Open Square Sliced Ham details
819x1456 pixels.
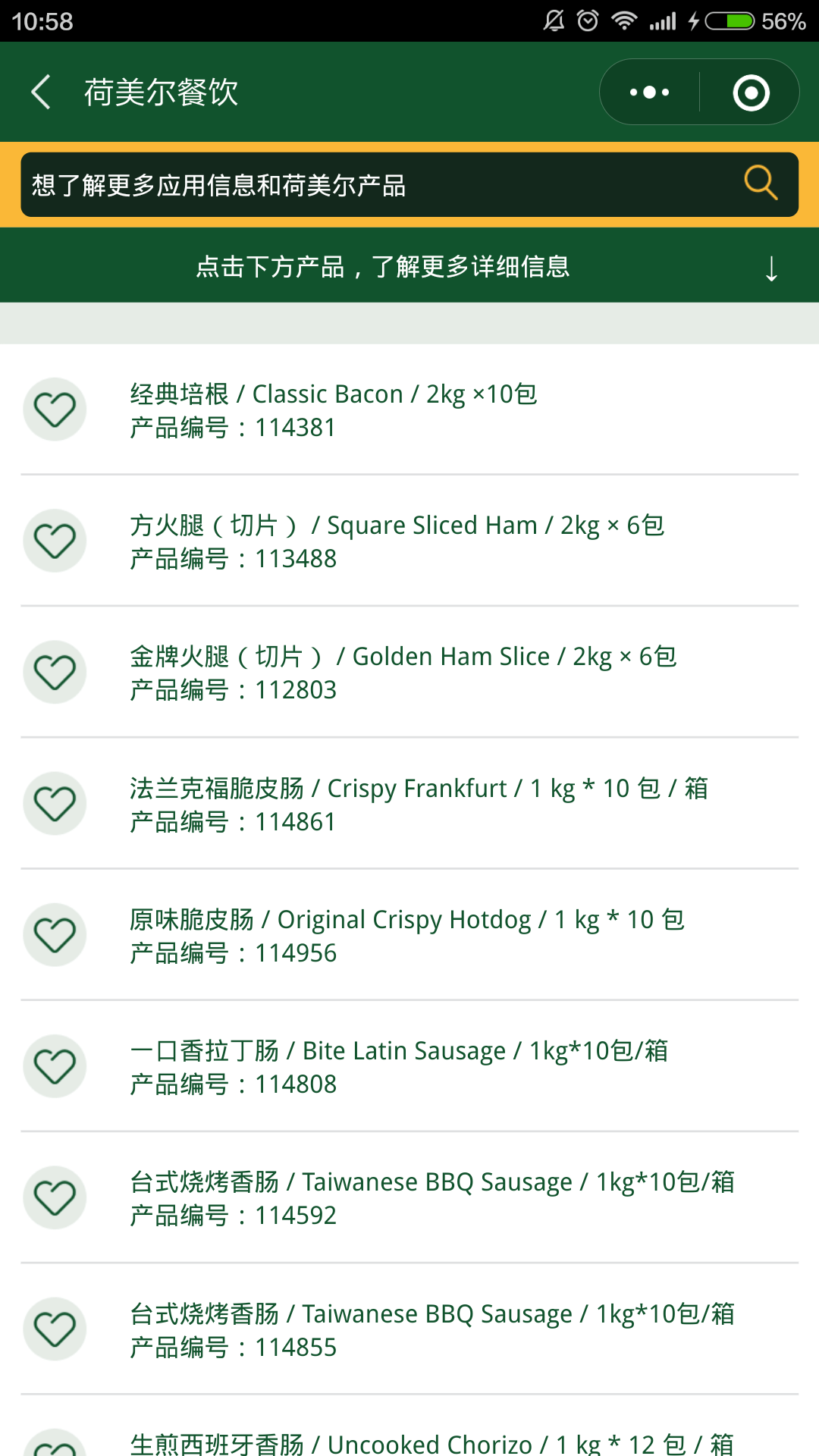tap(409, 541)
